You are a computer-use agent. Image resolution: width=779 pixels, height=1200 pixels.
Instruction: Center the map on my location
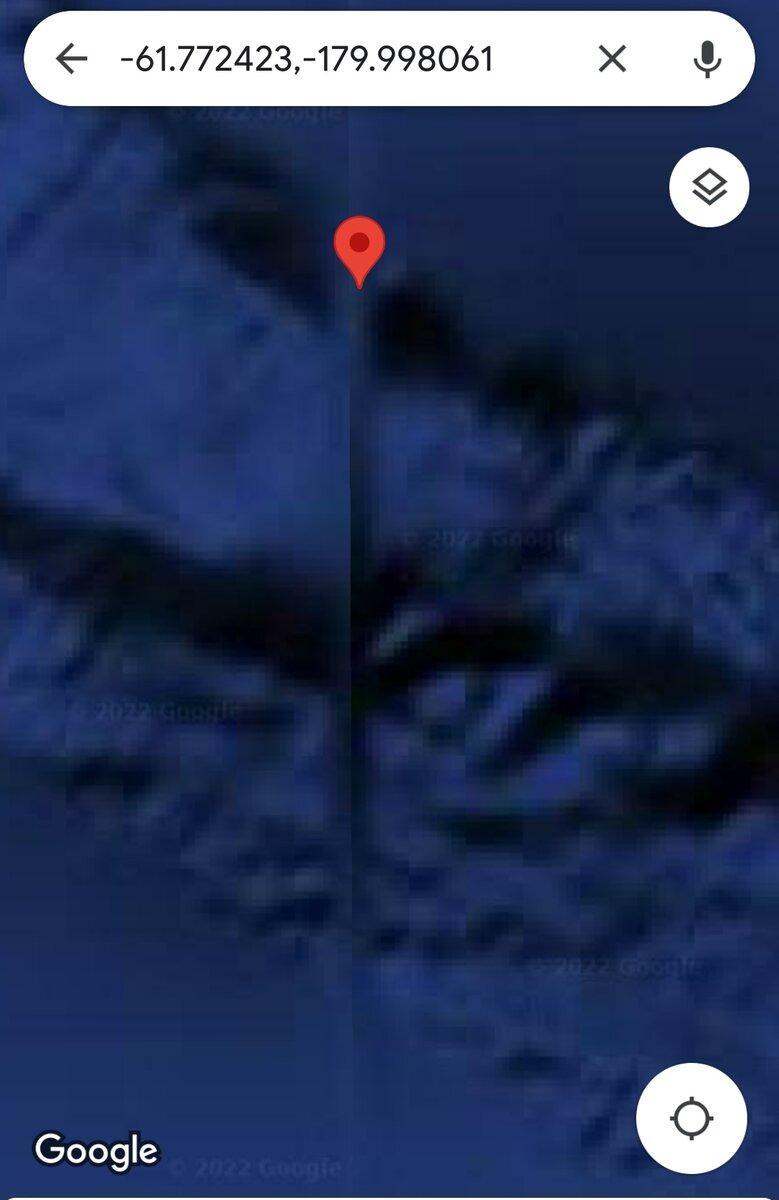691,1118
